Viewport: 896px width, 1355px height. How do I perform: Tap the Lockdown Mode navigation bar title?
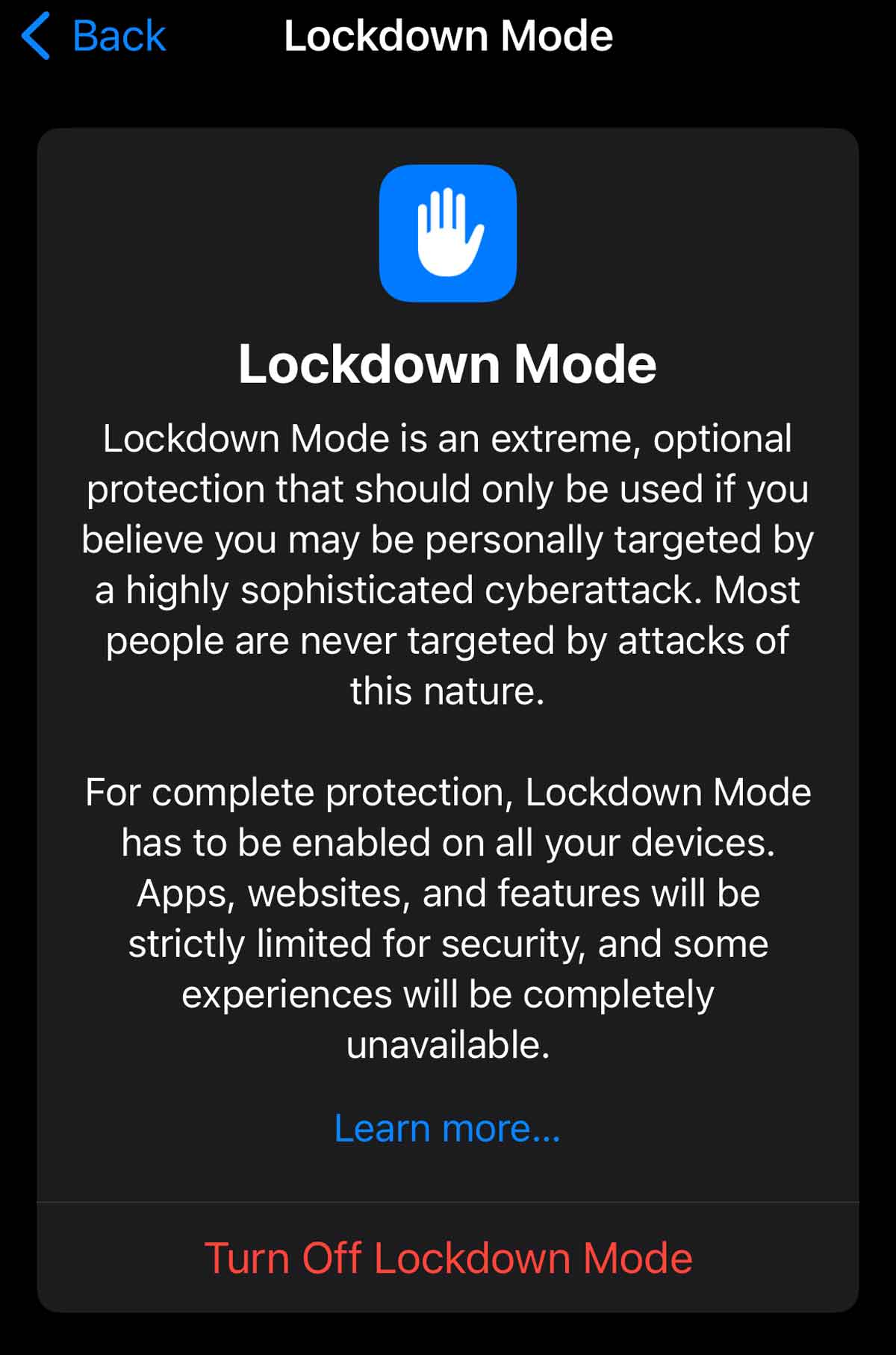447,35
